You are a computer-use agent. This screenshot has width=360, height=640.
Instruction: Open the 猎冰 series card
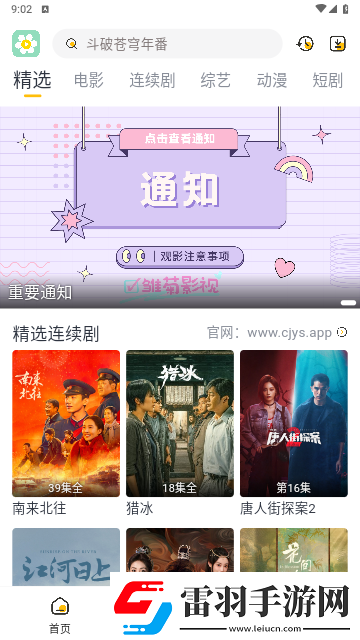point(180,433)
